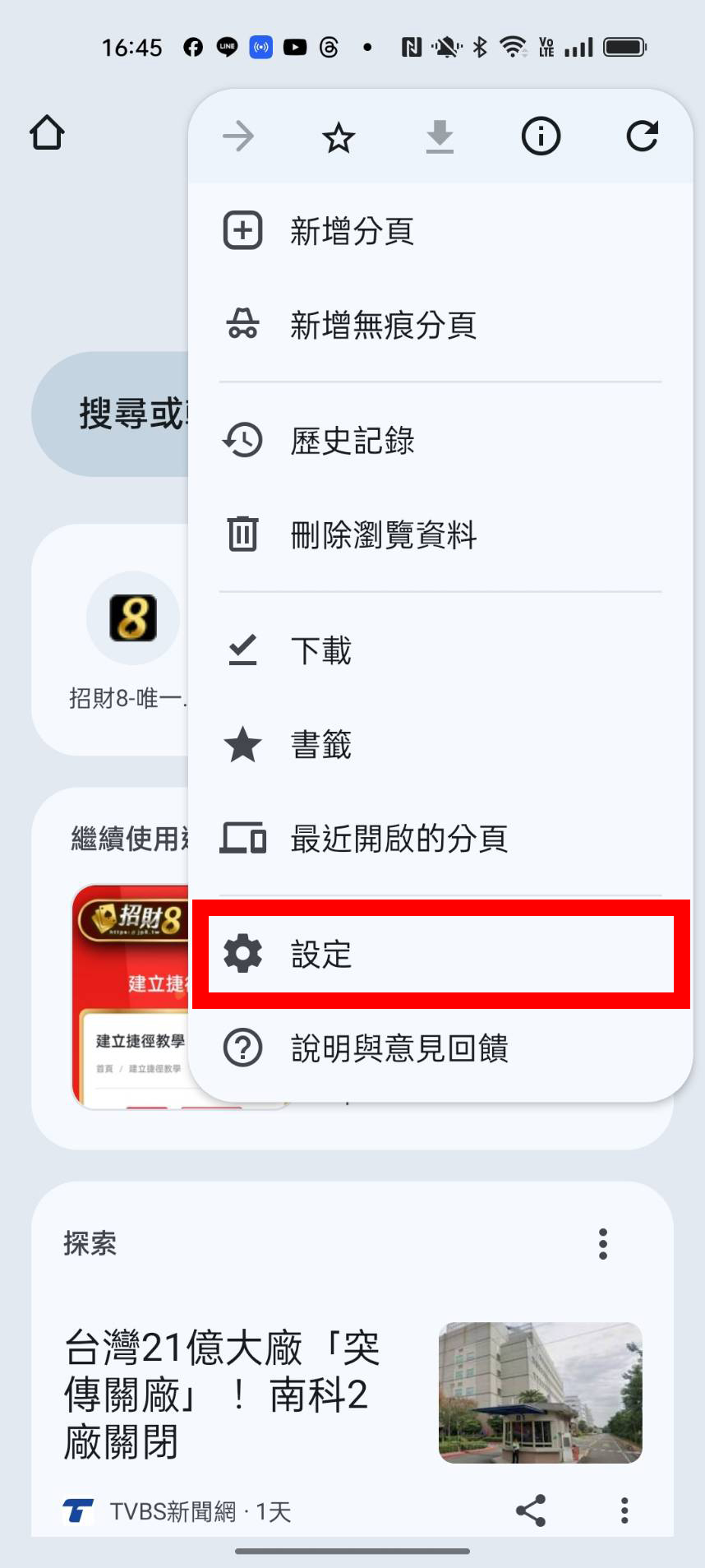The image size is (705, 1568).
Task: Open 書籤 bookmarks
Action: point(320,745)
